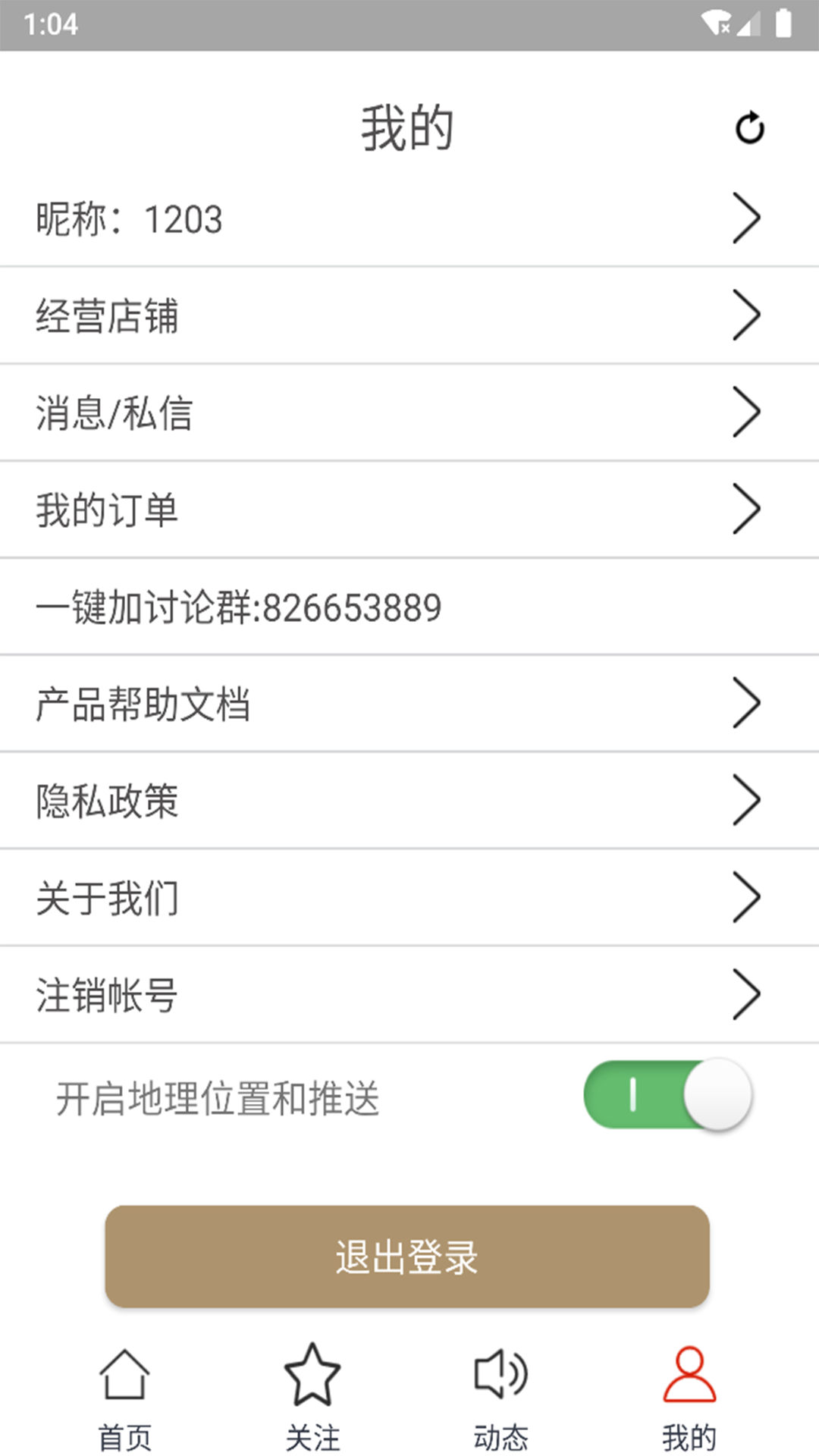Tap the refresh icon

click(749, 127)
